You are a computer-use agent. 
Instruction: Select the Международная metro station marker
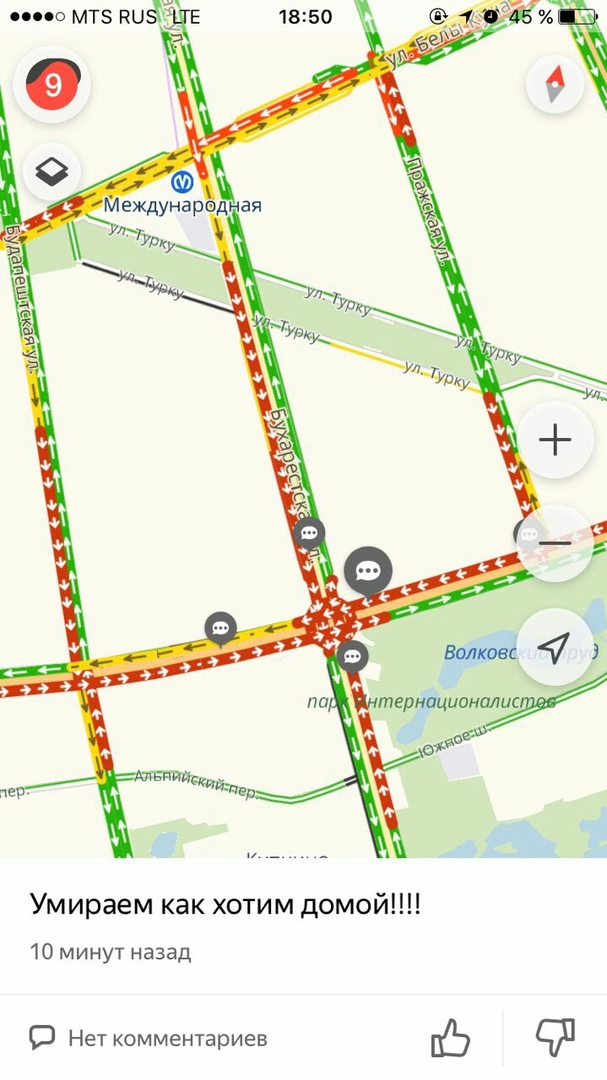(x=181, y=182)
